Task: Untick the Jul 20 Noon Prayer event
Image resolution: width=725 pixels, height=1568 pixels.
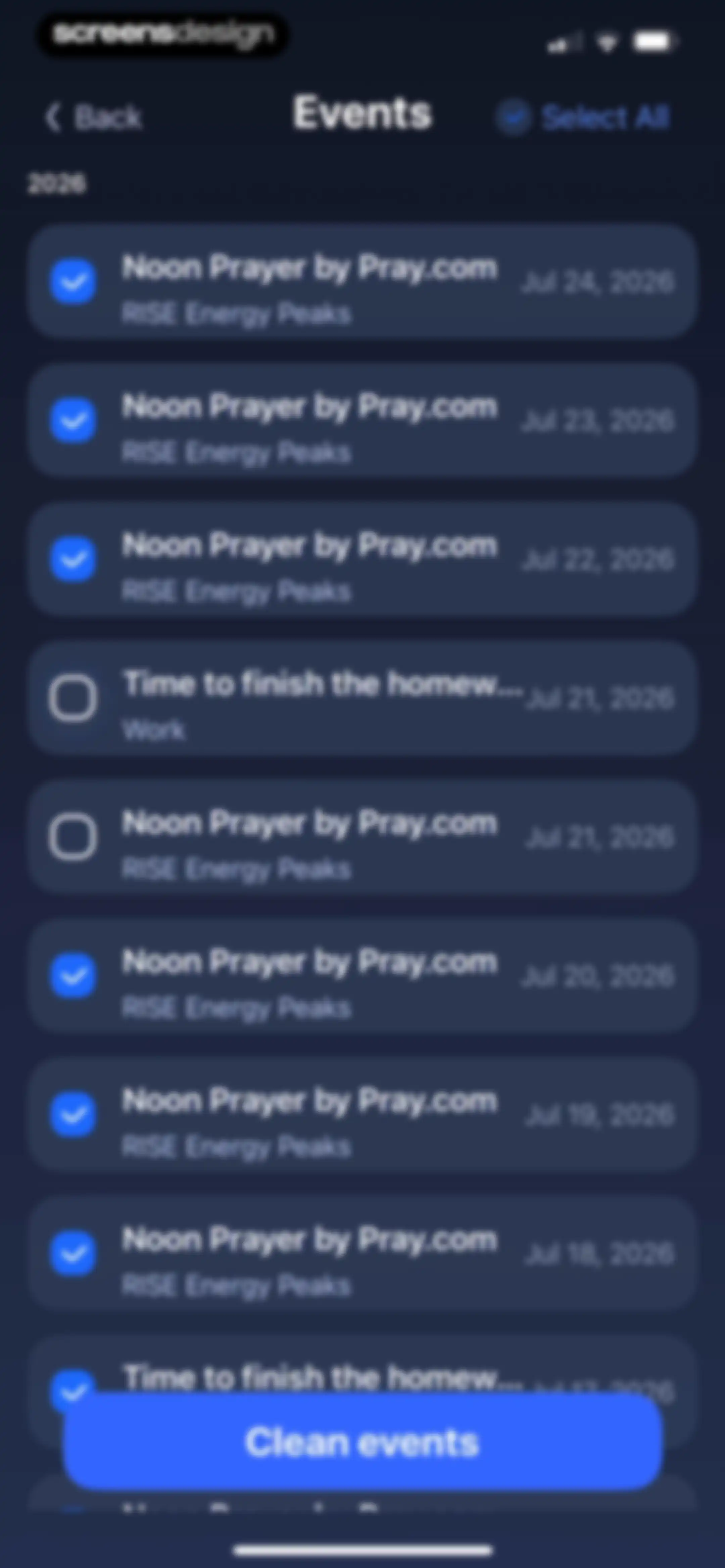Action: tap(73, 975)
